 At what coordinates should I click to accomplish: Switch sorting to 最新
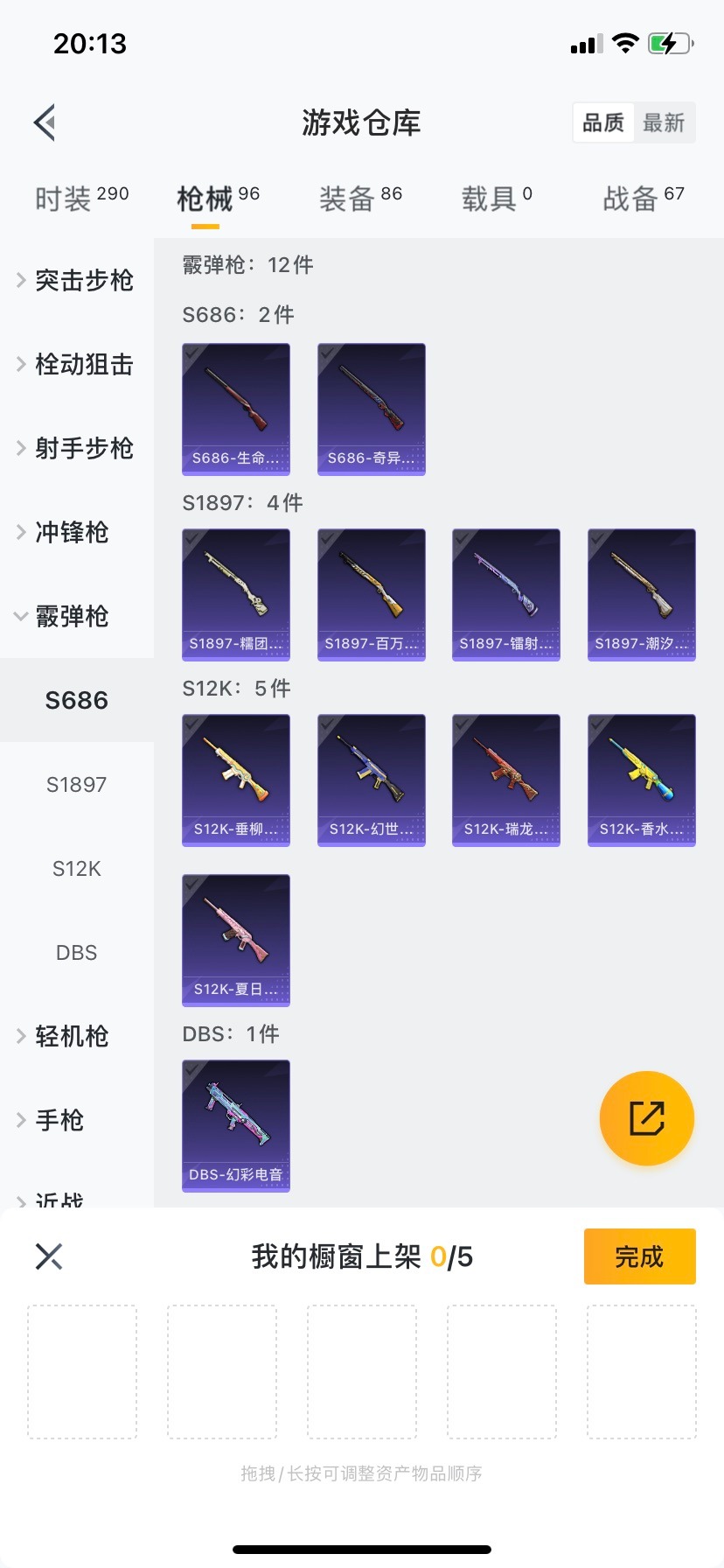click(x=664, y=122)
